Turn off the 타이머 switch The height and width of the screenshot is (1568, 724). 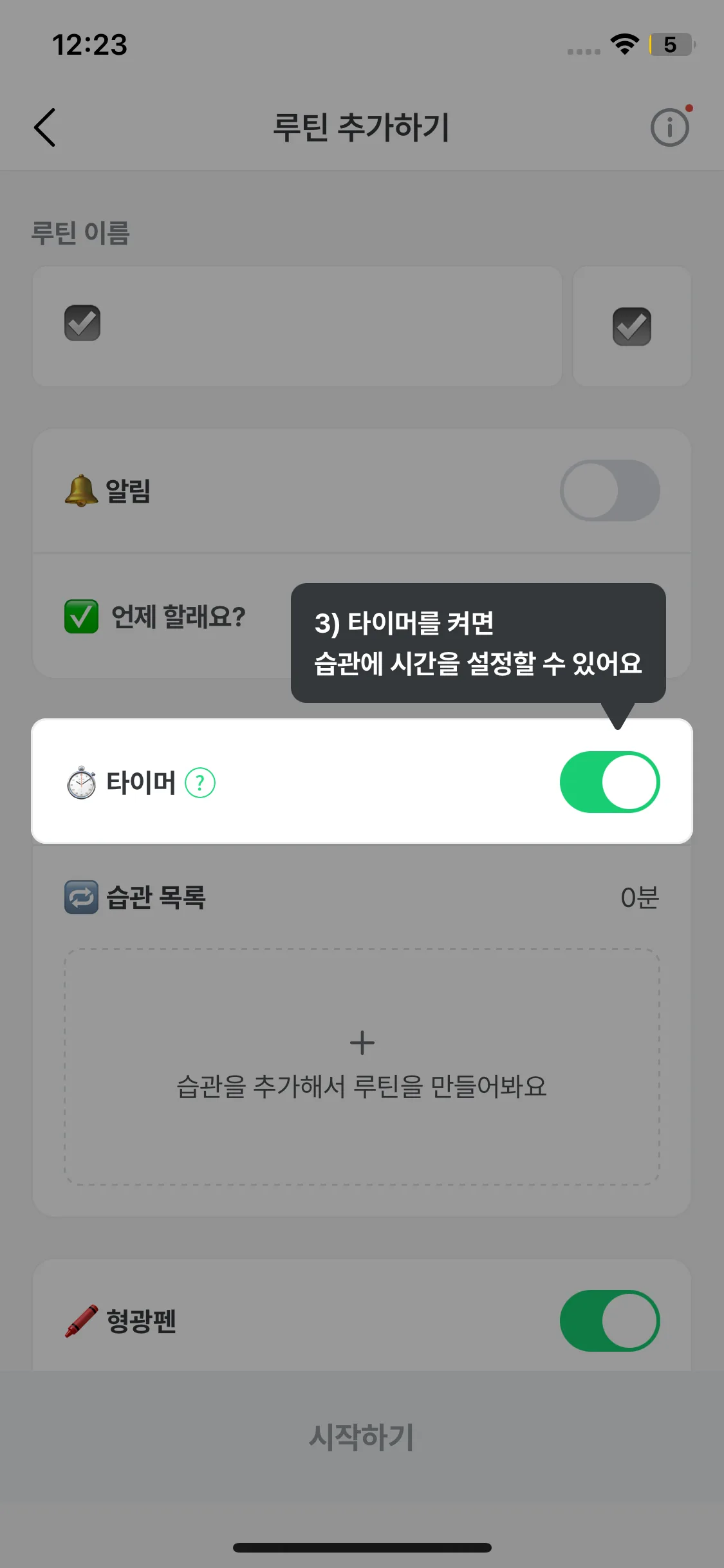(609, 782)
